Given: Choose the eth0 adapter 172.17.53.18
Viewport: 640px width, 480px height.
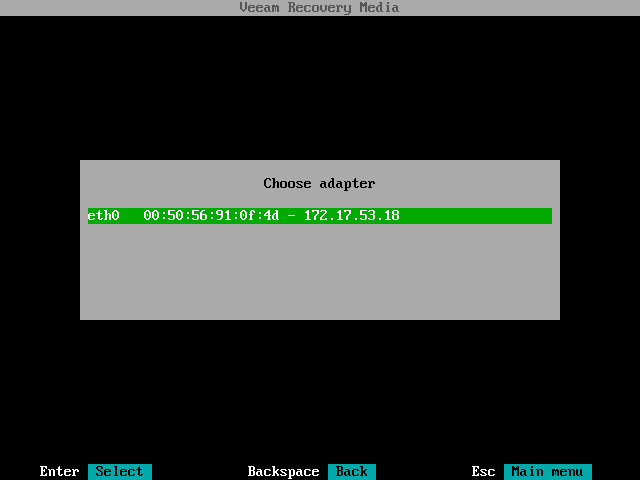Looking at the screenshot, I should [x=319, y=216].
